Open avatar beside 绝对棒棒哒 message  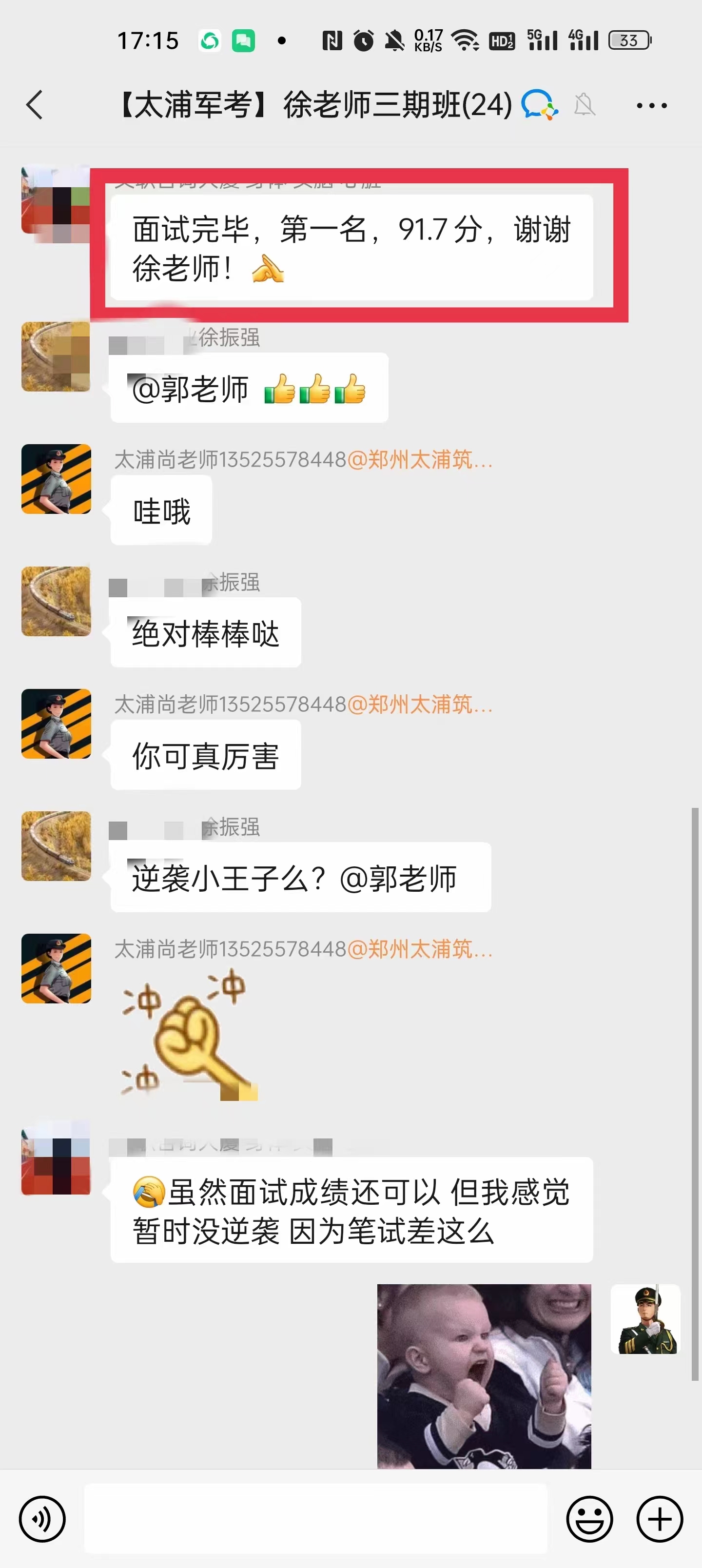tap(56, 601)
